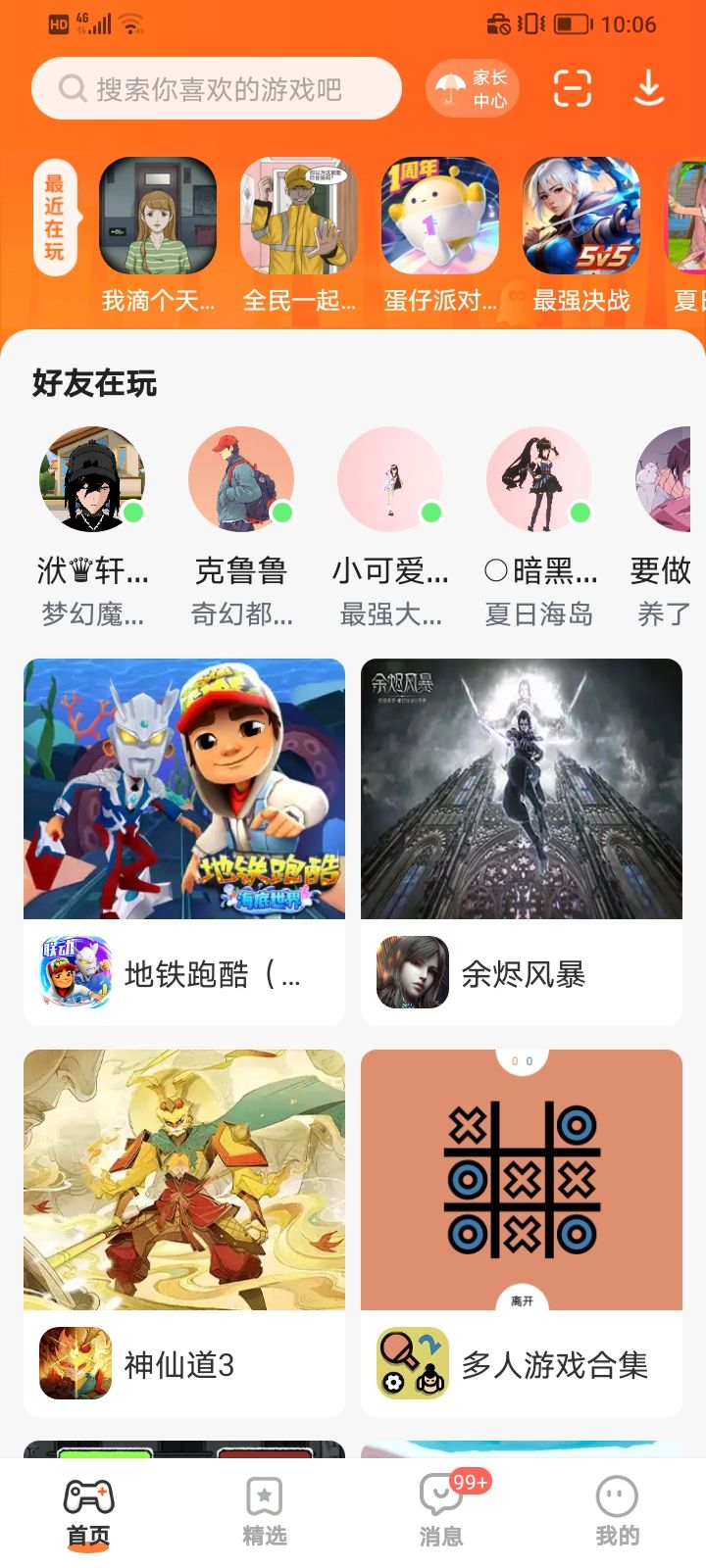View friend playing 梦幻魔 game
This screenshot has height=1568, width=706.
(92, 479)
